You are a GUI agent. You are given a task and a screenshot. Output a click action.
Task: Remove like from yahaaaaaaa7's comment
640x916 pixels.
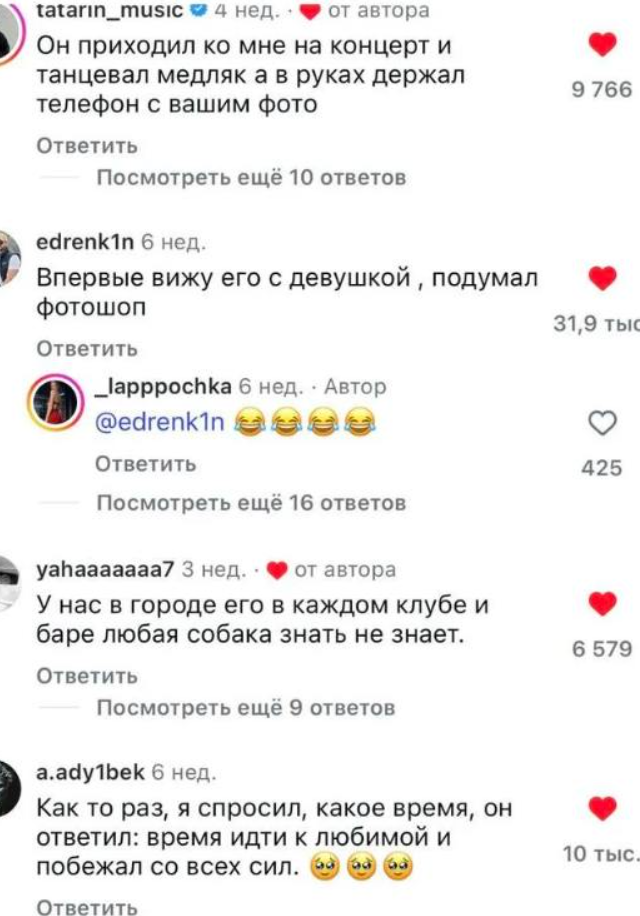point(601,603)
